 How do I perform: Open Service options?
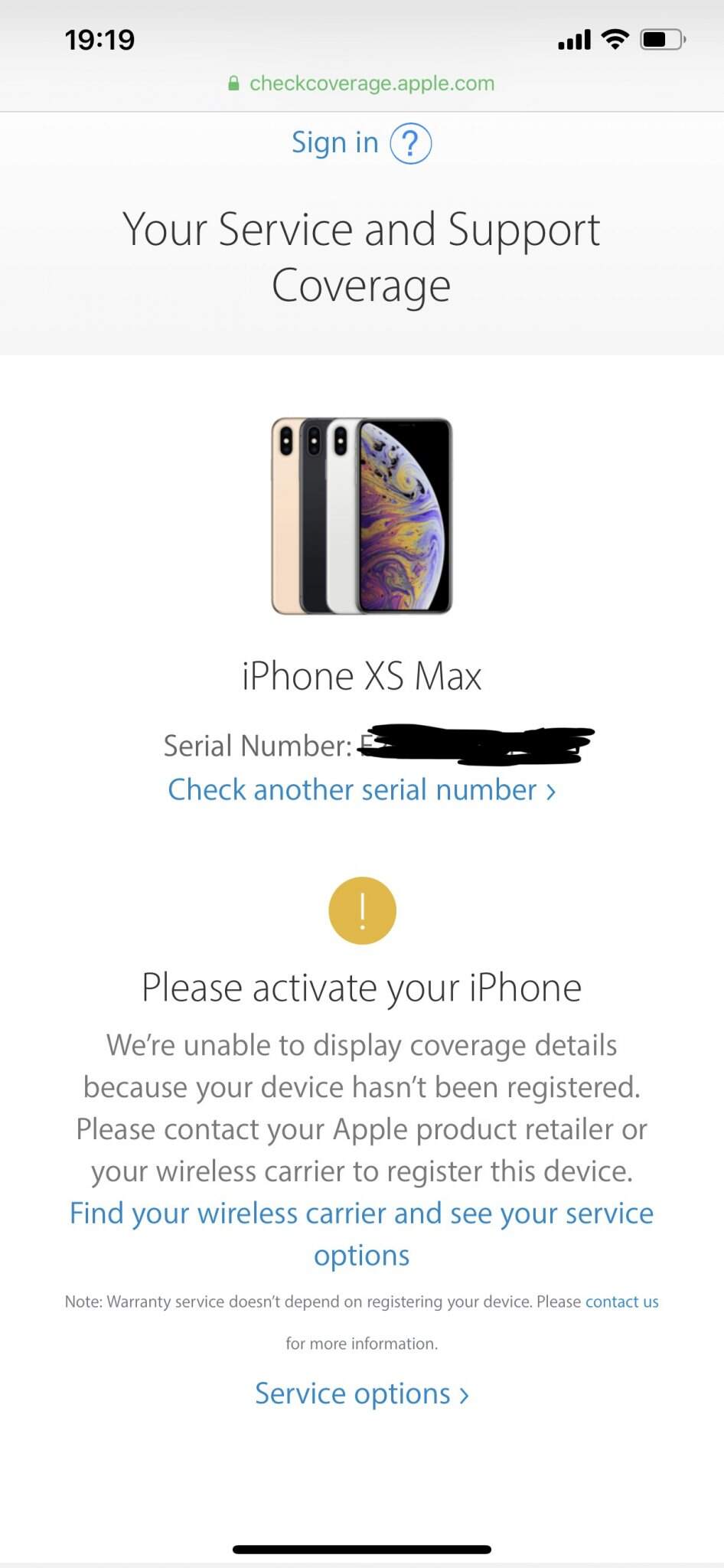[x=361, y=1393]
